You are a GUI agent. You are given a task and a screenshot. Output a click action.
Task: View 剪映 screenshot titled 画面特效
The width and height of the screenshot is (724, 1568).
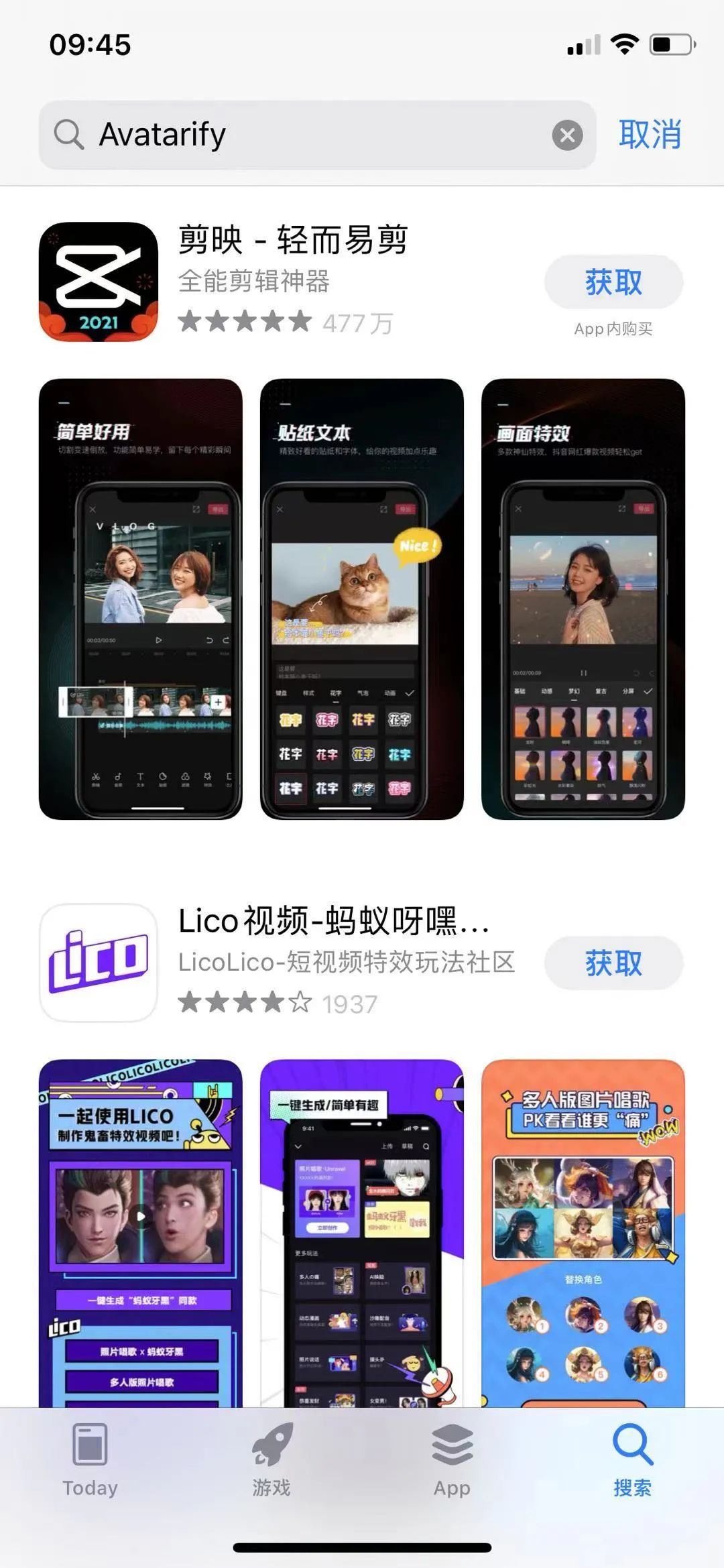click(x=583, y=599)
